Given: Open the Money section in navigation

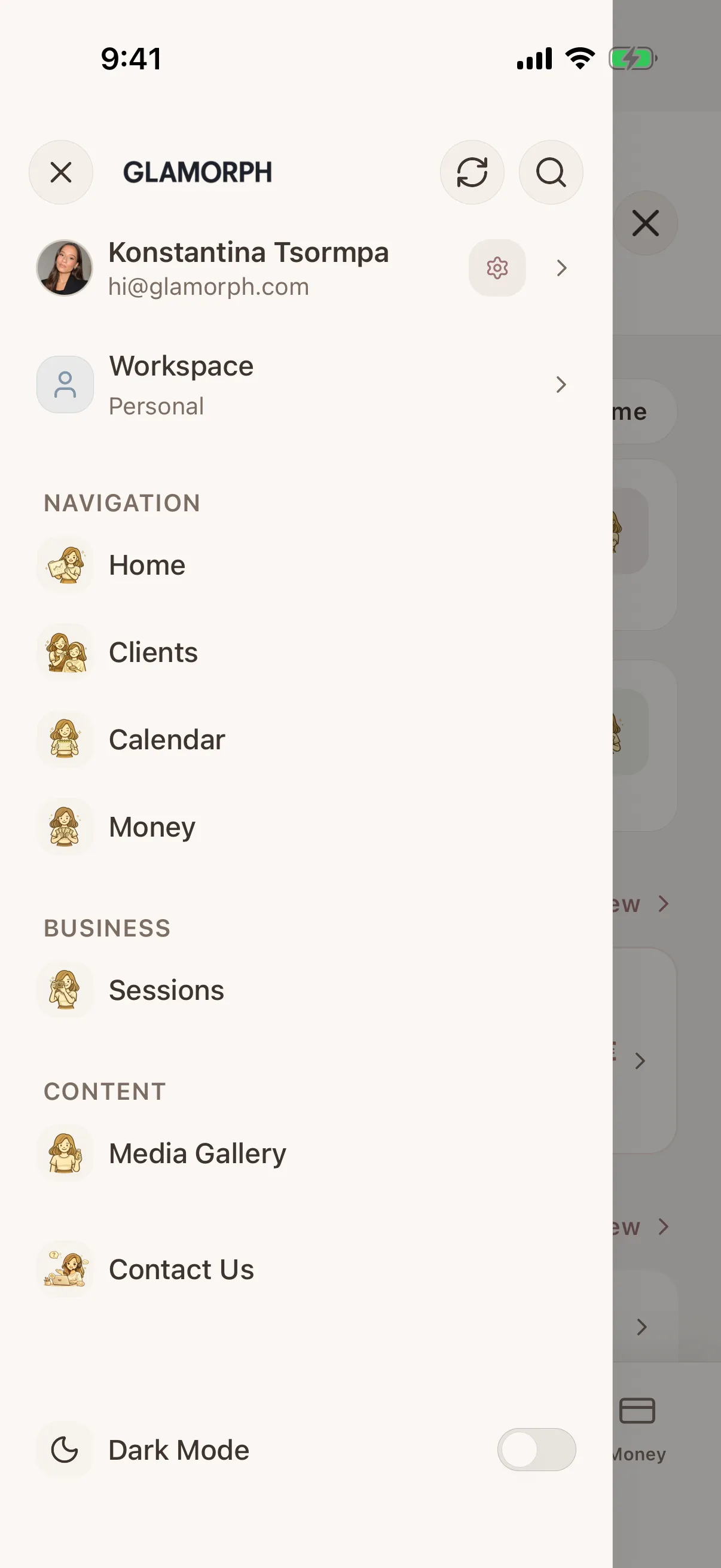Looking at the screenshot, I should click(304, 826).
